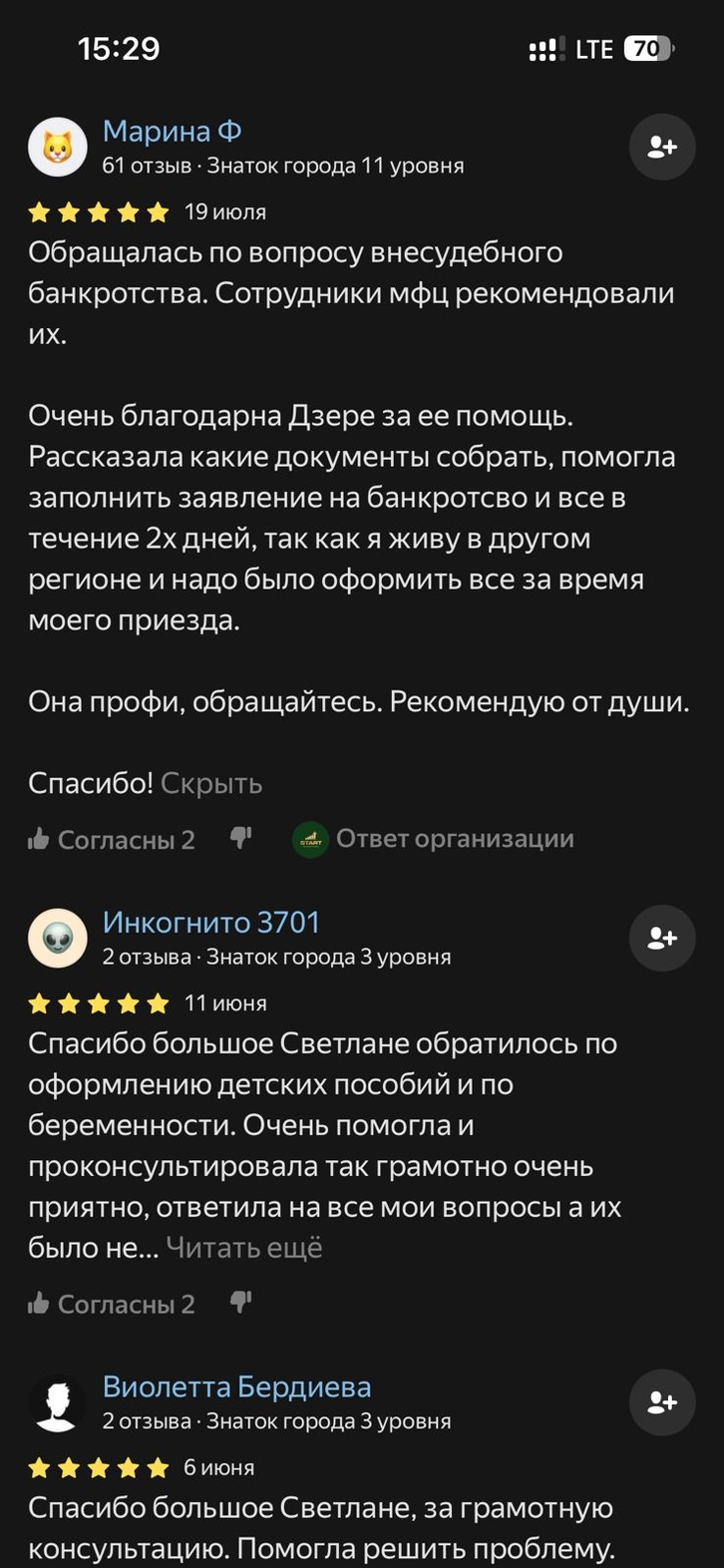Tap Согласны under Инкогнито 3701's review
This screenshot has height=1568, width=724.
coord(112,1304)
